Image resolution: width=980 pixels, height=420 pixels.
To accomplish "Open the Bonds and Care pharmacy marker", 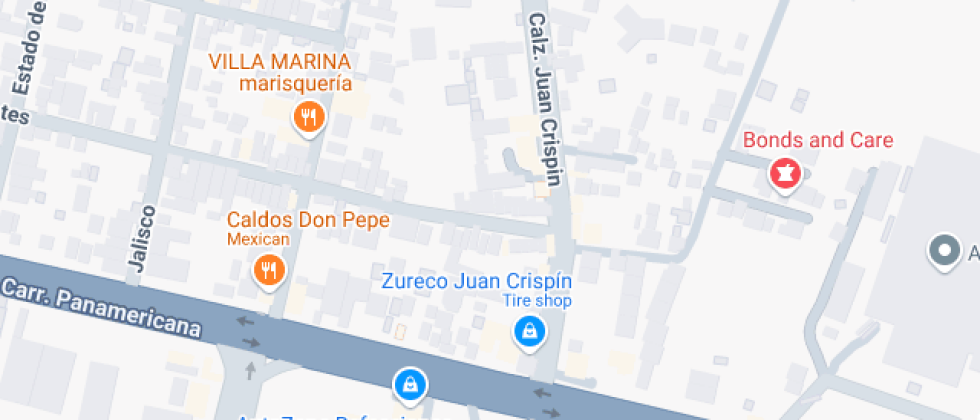I will (x=786, y=174).
